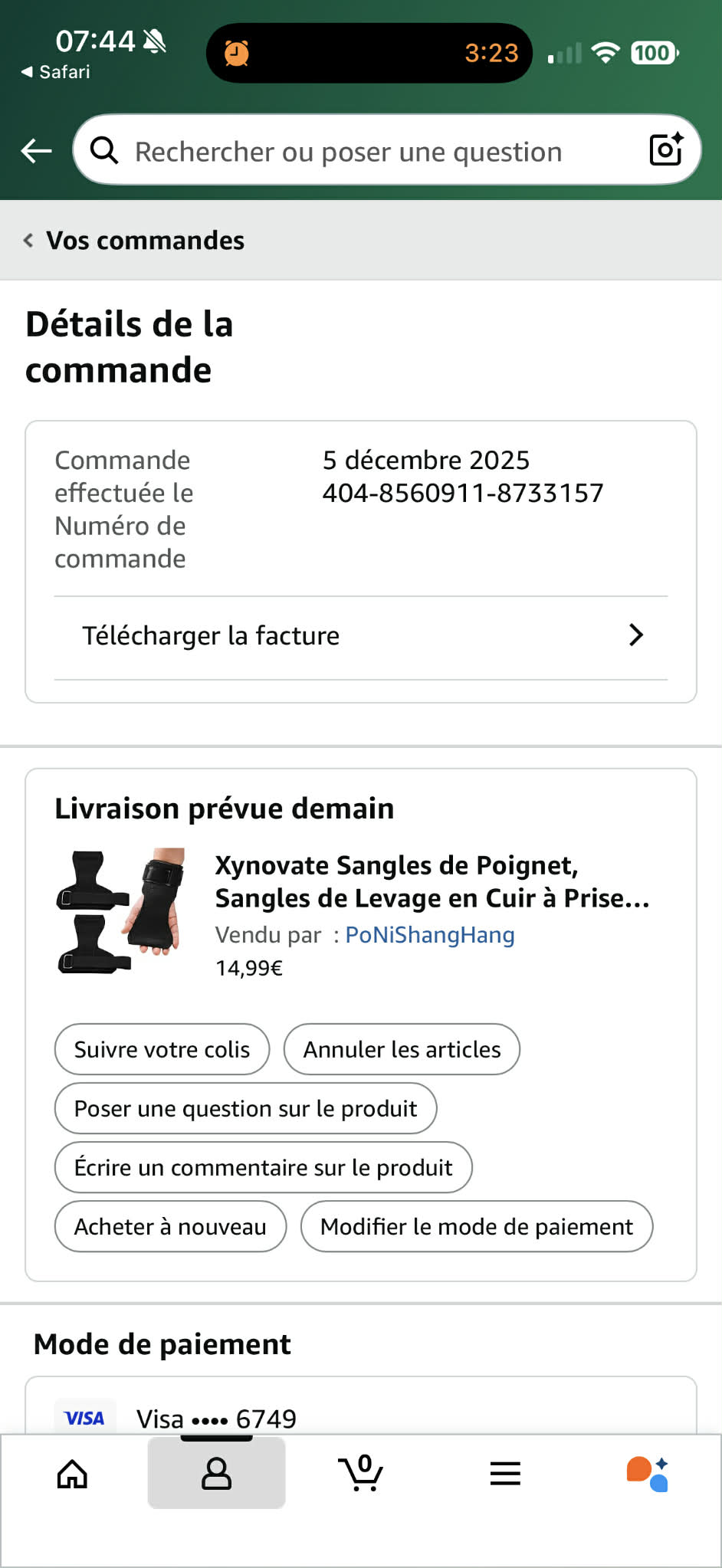This screenshot has width=722, height=1568.
Task: Select Annuler les articles
Action: click(x=402, y=1049)
